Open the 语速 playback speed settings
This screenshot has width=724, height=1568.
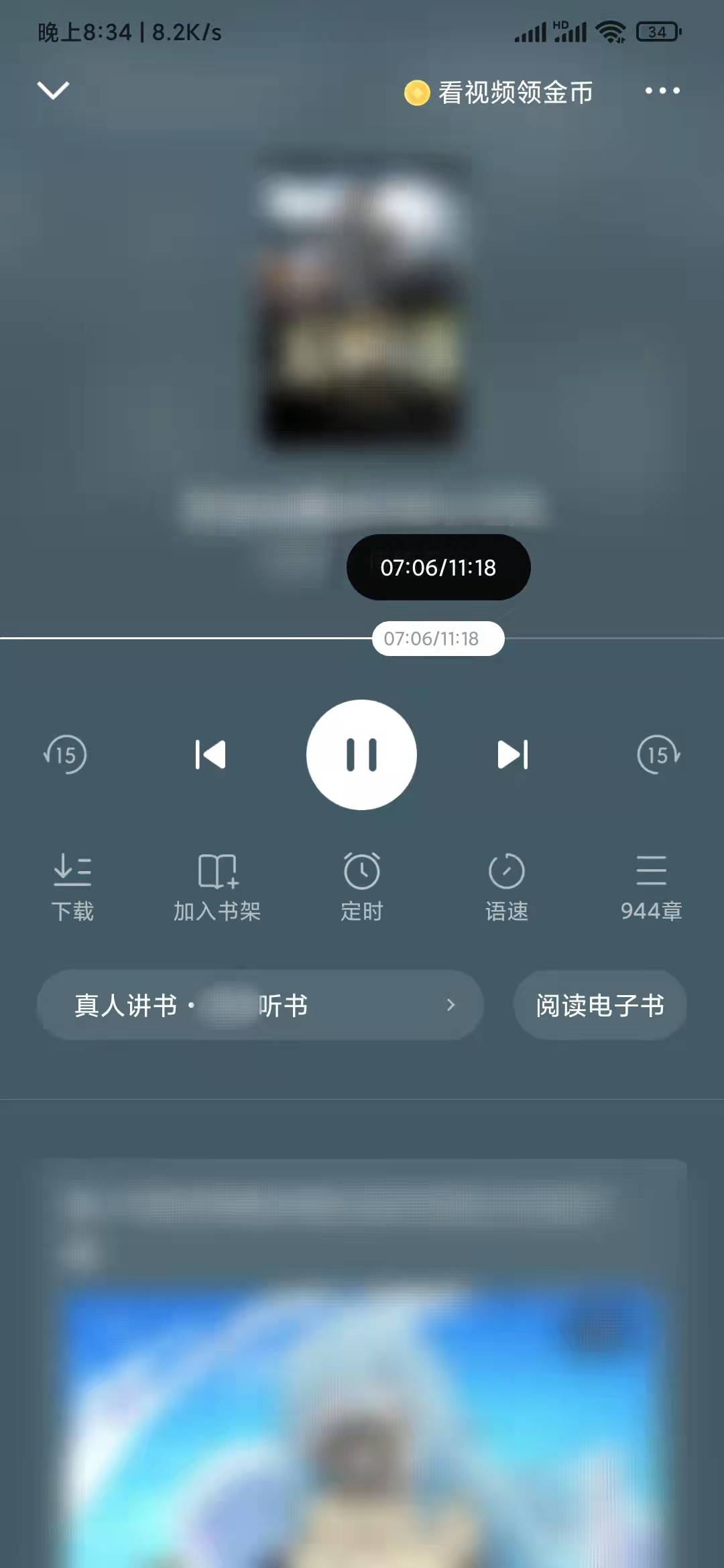click(507, 885)
